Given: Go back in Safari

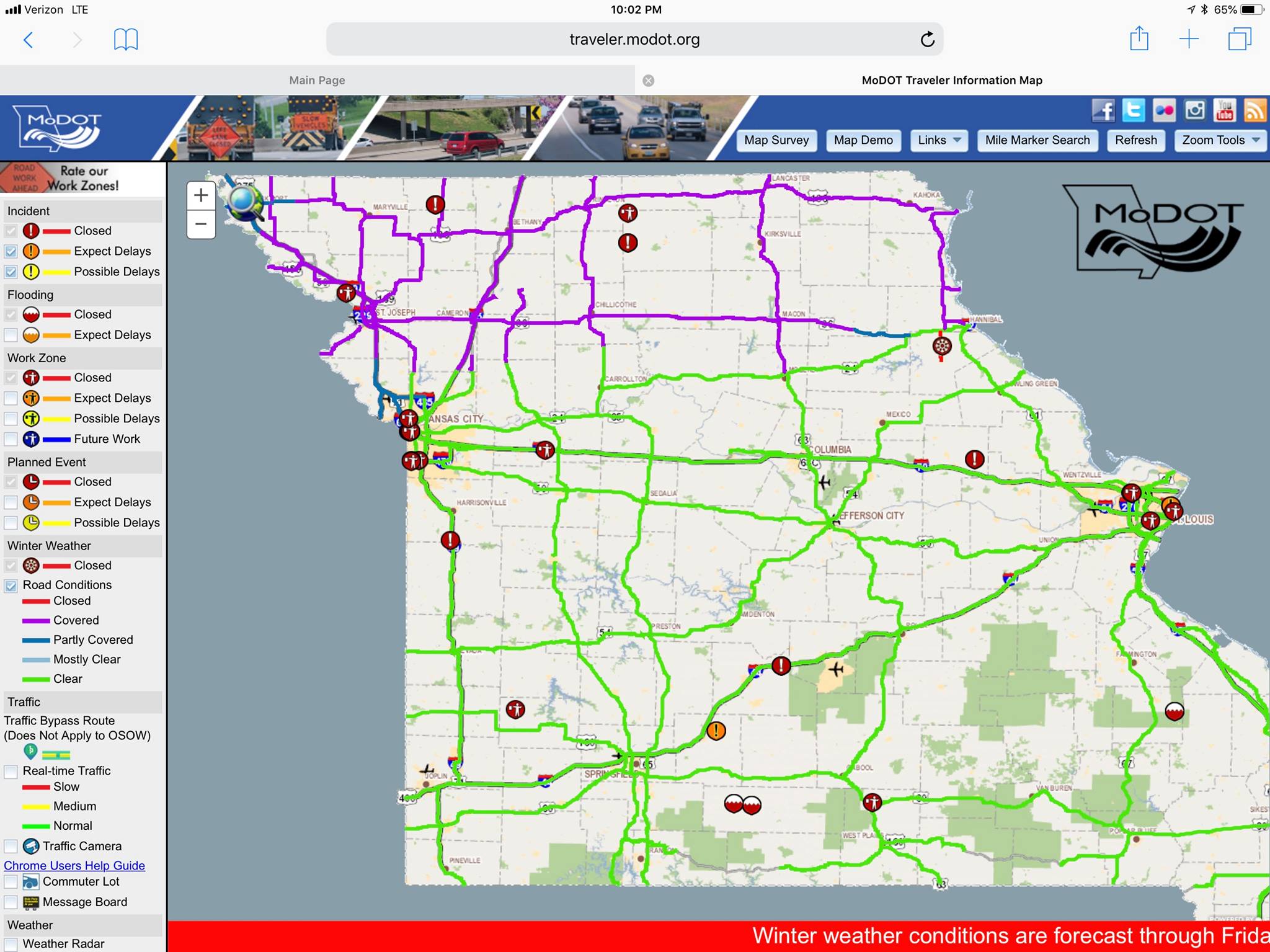Looking at the screenshot, I should pyautogui.click(x=28, y=40).
